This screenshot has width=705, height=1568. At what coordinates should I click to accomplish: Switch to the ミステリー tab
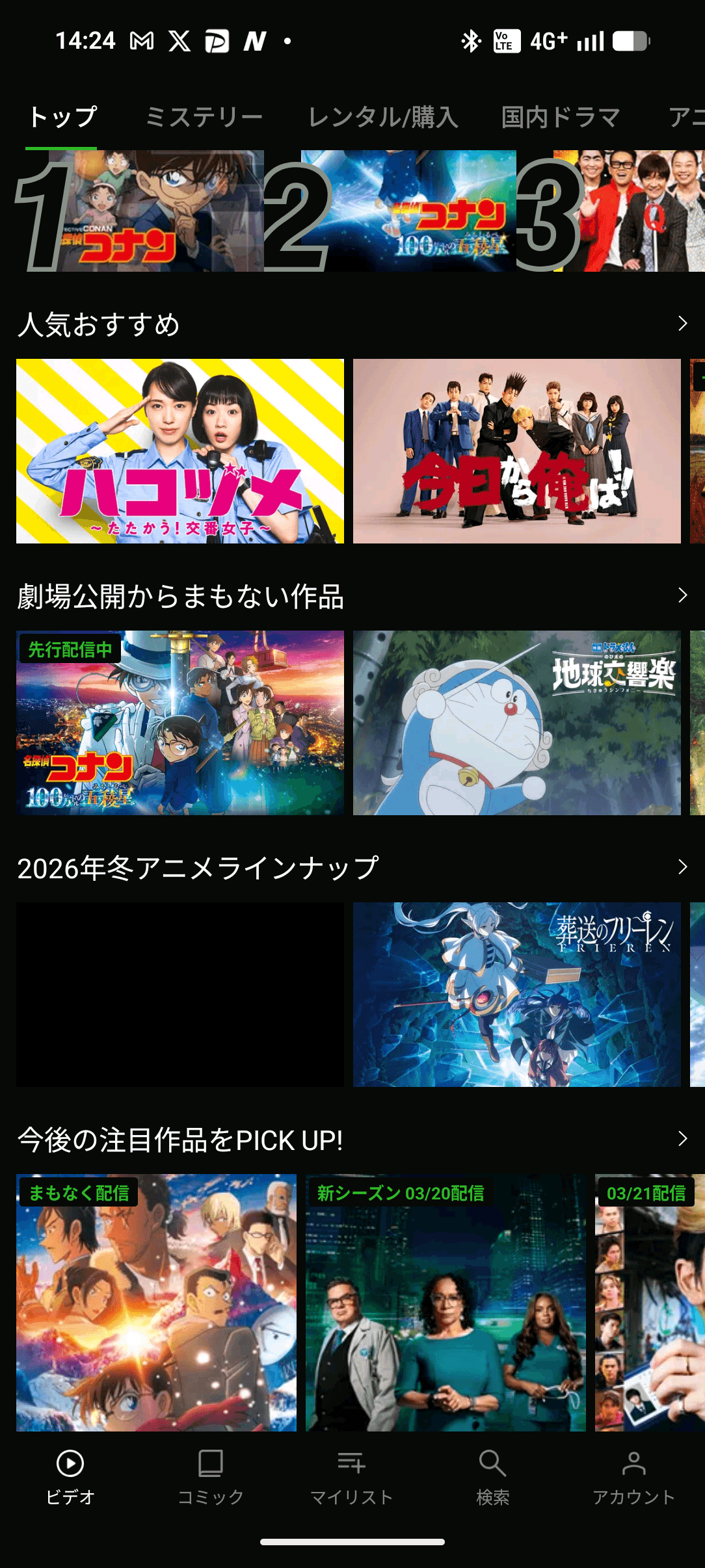pyautogui.click(x=204, y=116)
